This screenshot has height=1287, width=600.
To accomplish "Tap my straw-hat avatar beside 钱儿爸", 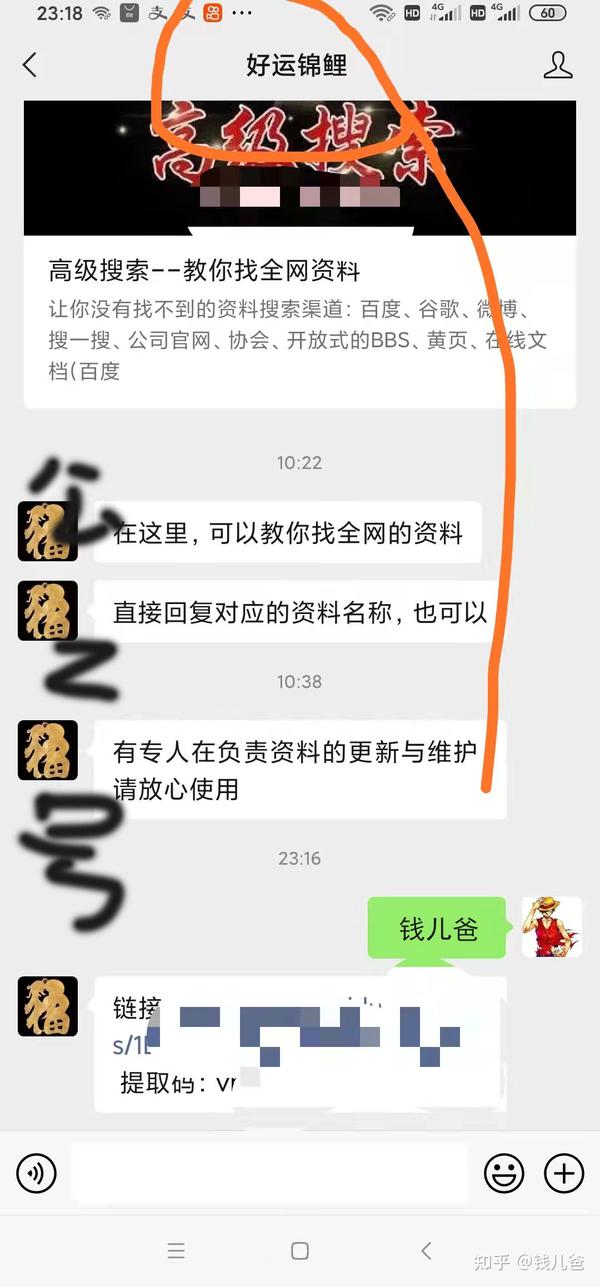I will [552, 927].
